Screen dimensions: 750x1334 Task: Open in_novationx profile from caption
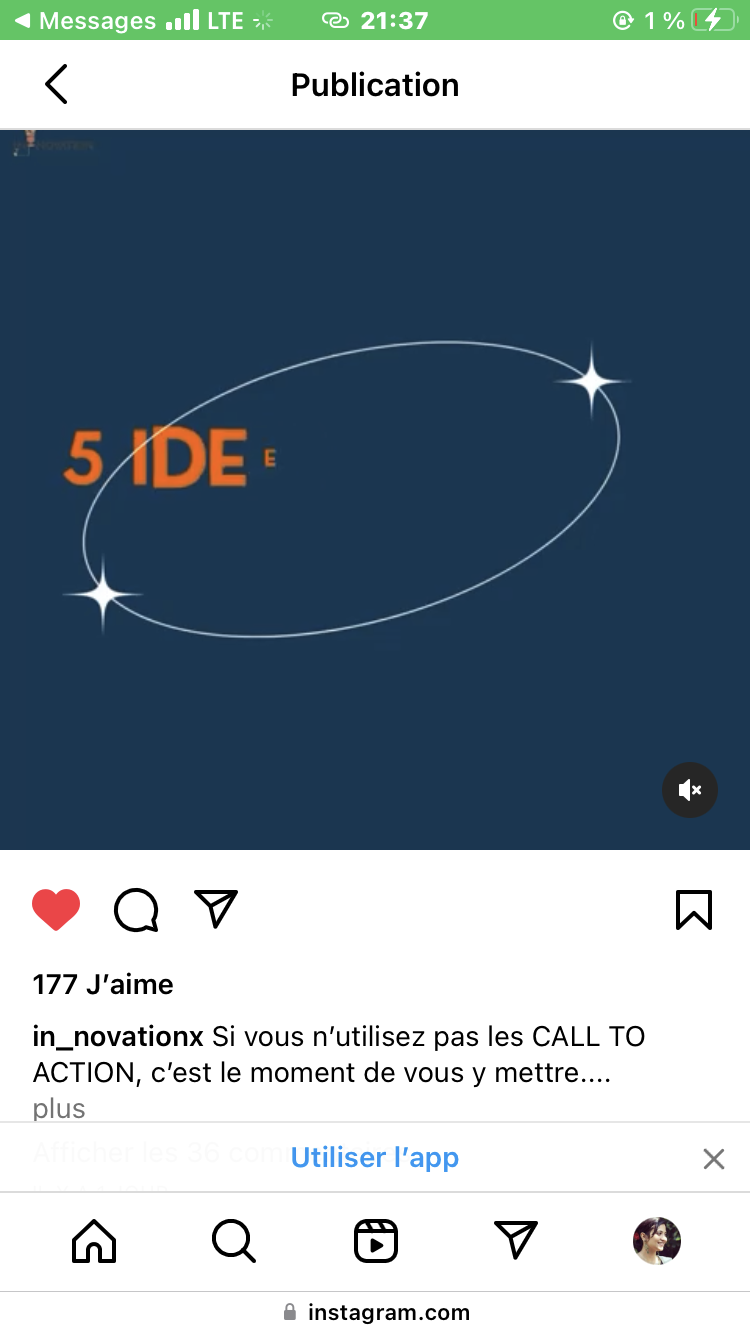[118, 1037]
